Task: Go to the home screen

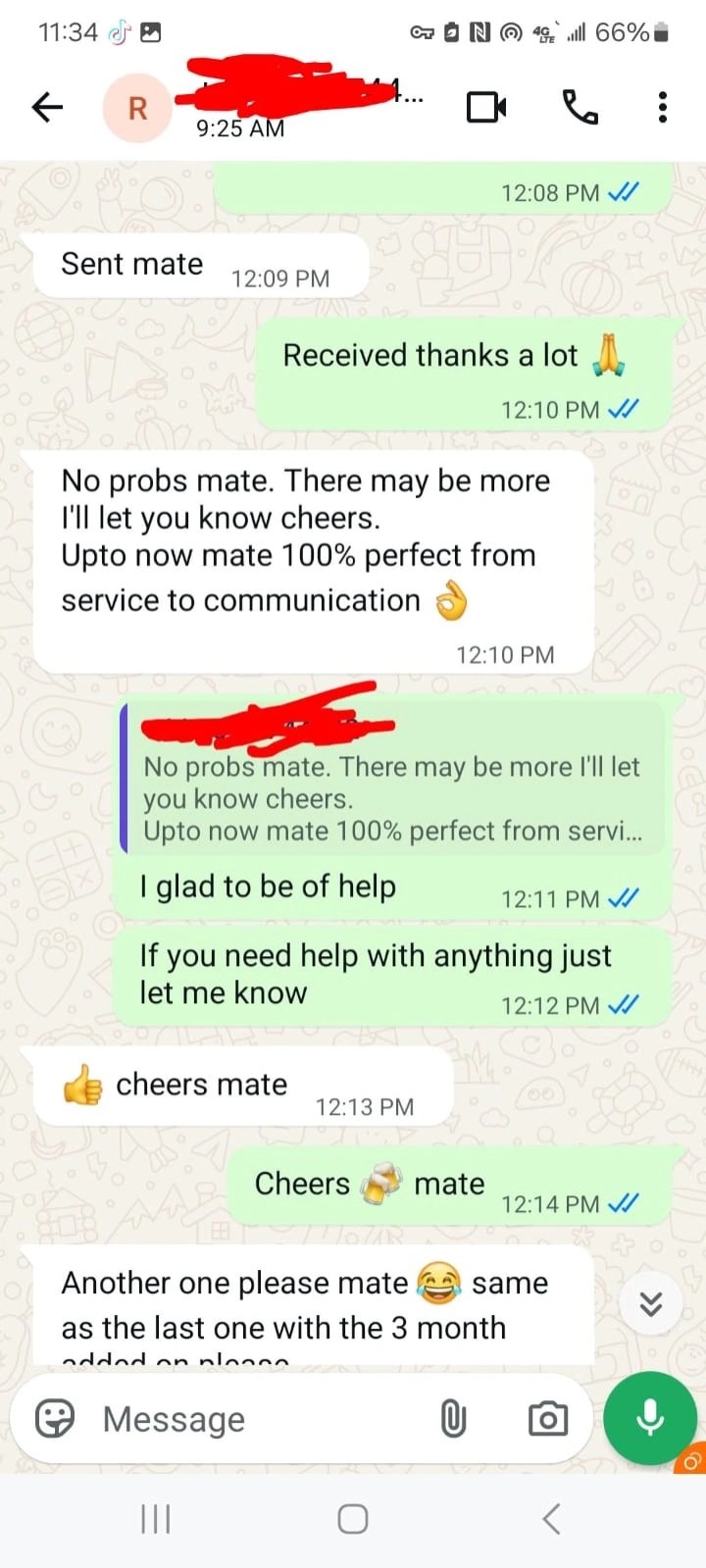Action: [x=353, y=1519]
